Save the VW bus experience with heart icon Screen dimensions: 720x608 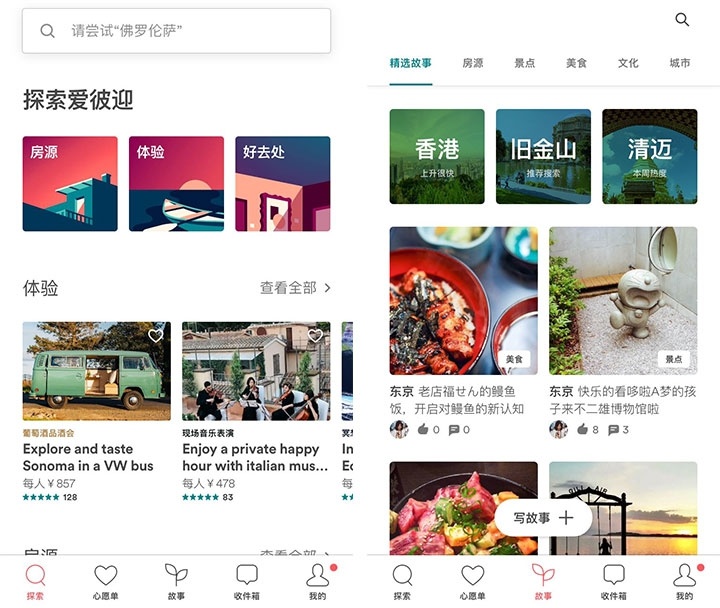(x=156, y=336)
